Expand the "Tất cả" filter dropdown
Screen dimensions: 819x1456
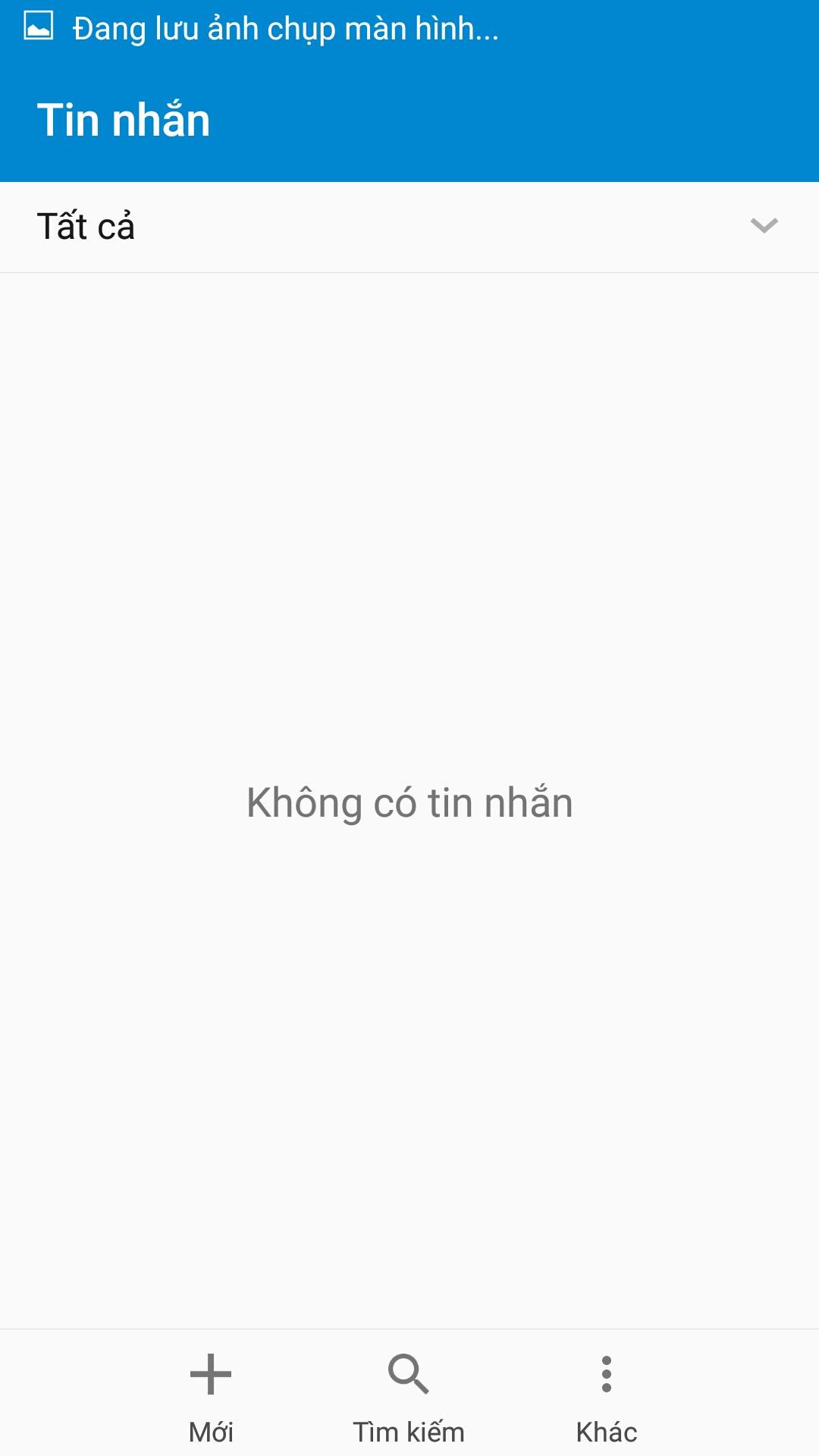[x=409, y=227]
